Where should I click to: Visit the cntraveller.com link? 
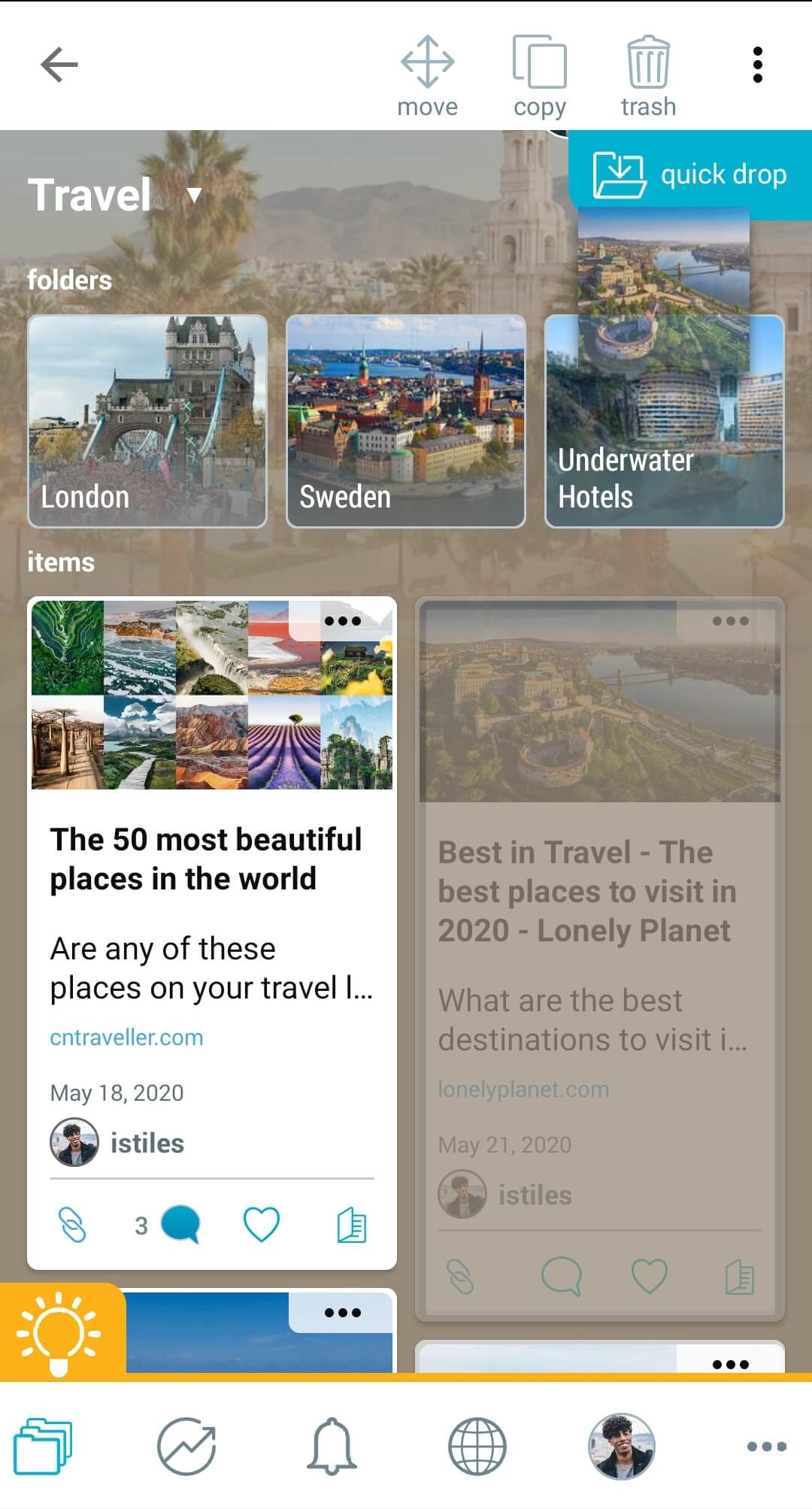[x=126, y=1038]
